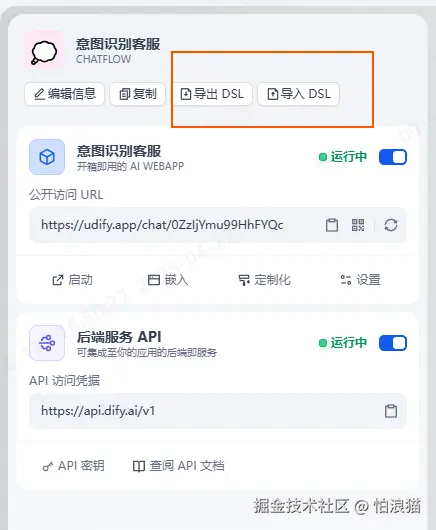Export the app via 导出 DSL

click(212, 94)
